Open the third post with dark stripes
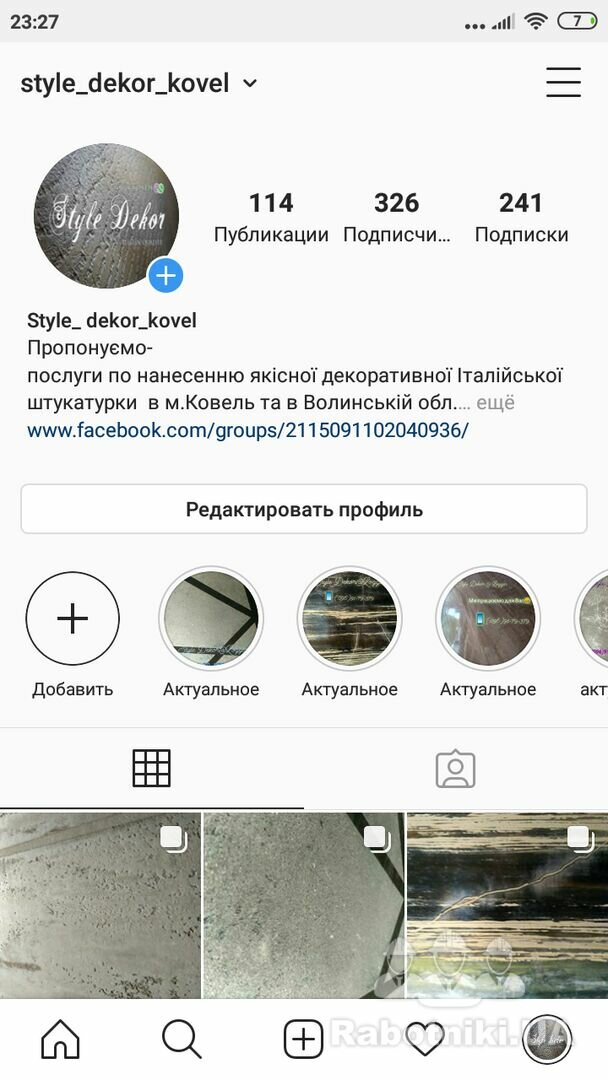 (507, 905)
